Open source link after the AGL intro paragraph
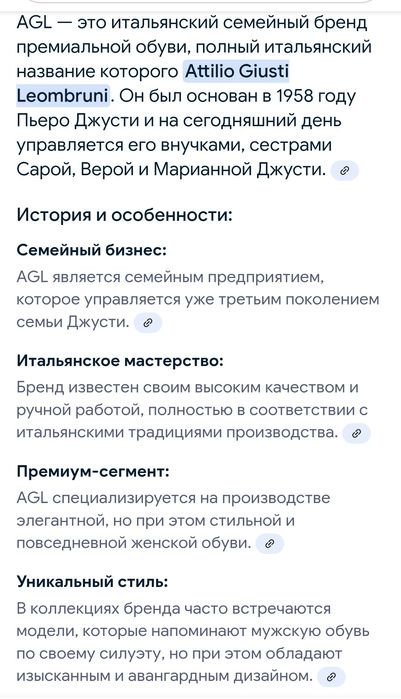Screen dimensions: 401x699 coord(344,170)
